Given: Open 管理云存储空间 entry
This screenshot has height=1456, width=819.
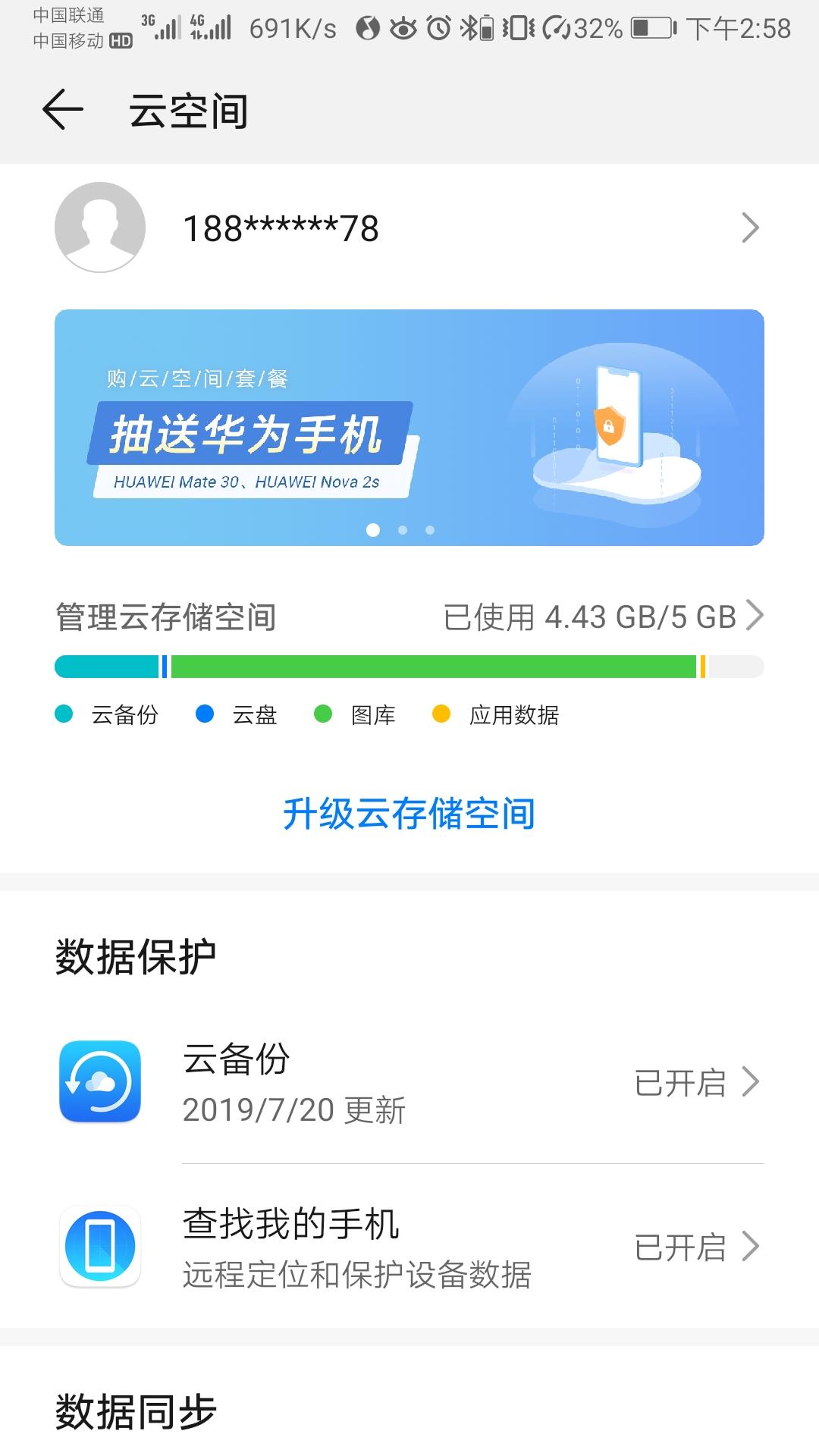Looking at the screenshot, I should pos(168,616).
